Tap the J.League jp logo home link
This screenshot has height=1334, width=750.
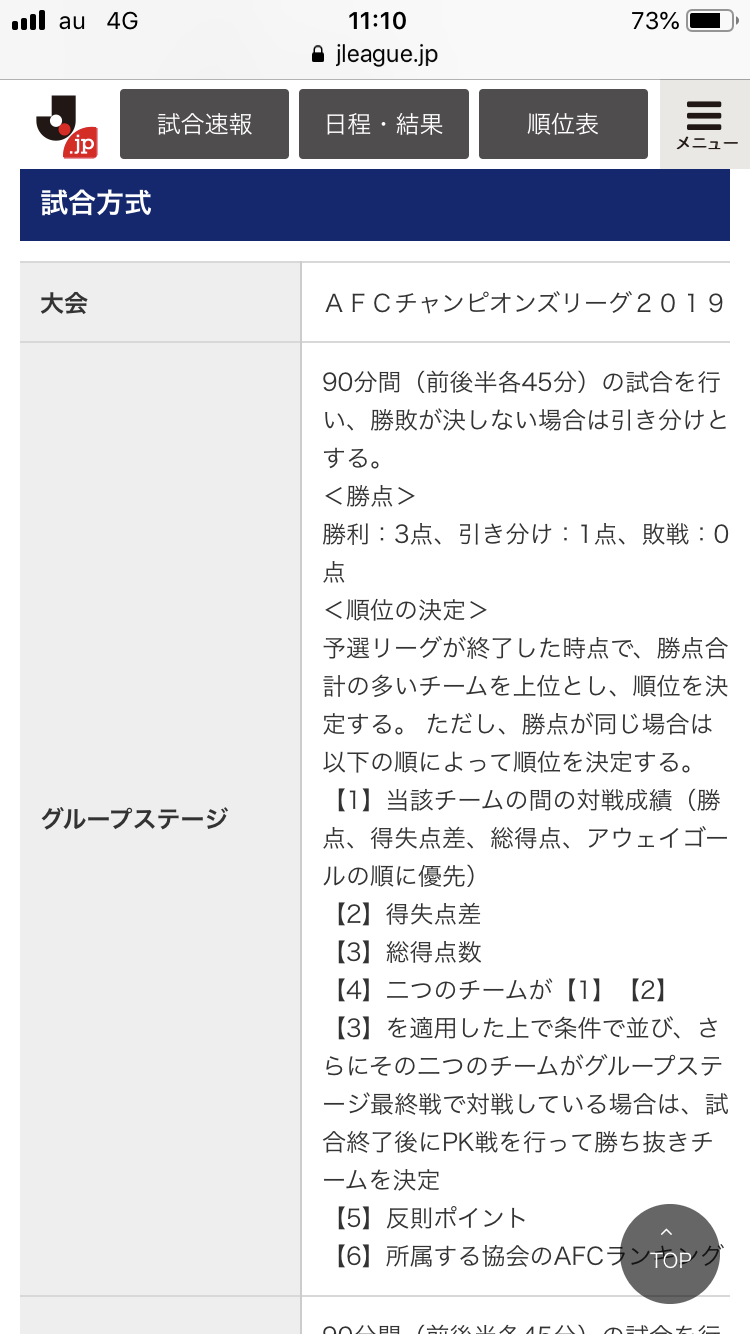point(66,124)
